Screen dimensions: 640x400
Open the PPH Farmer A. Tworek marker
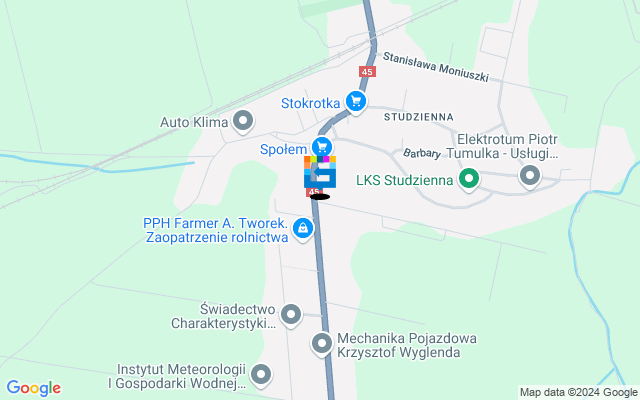click(302, 230)
